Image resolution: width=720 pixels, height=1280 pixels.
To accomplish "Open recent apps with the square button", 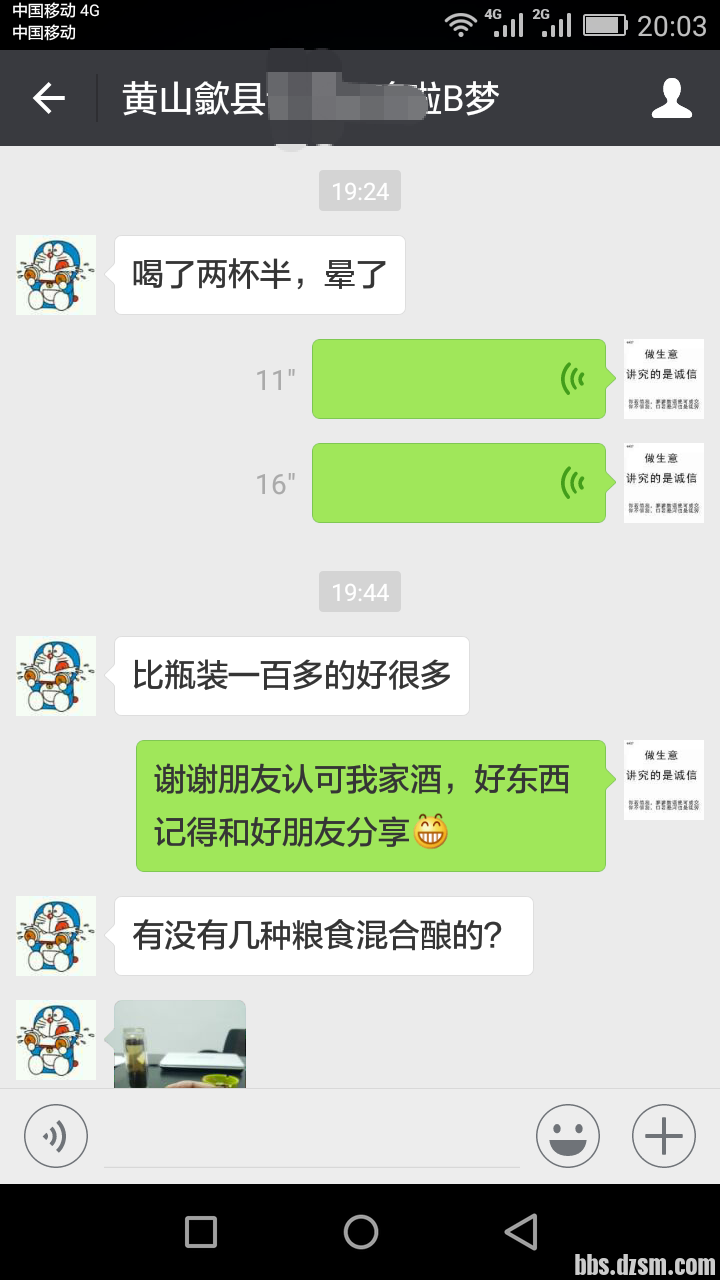I will (201, 1232).
